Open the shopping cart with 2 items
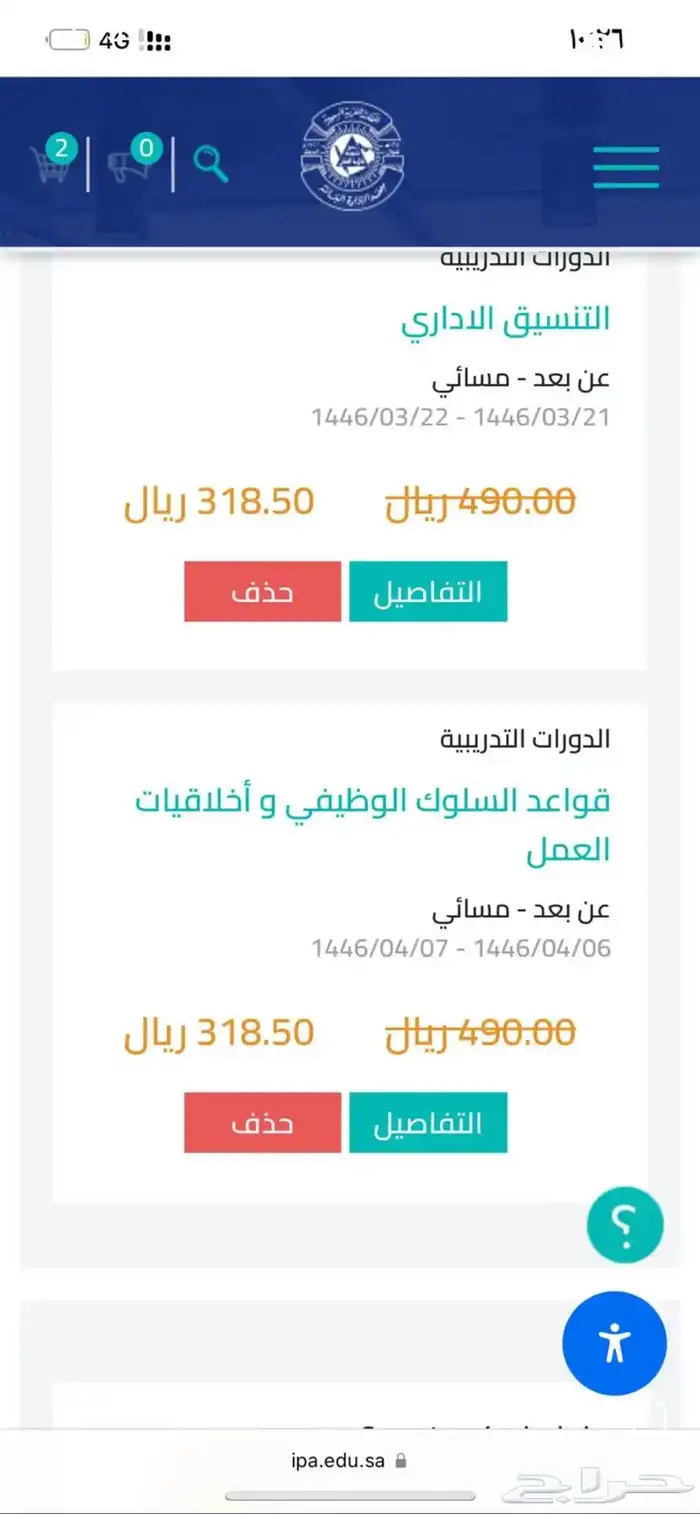700x1514 pixels. (x=52, y=163)
